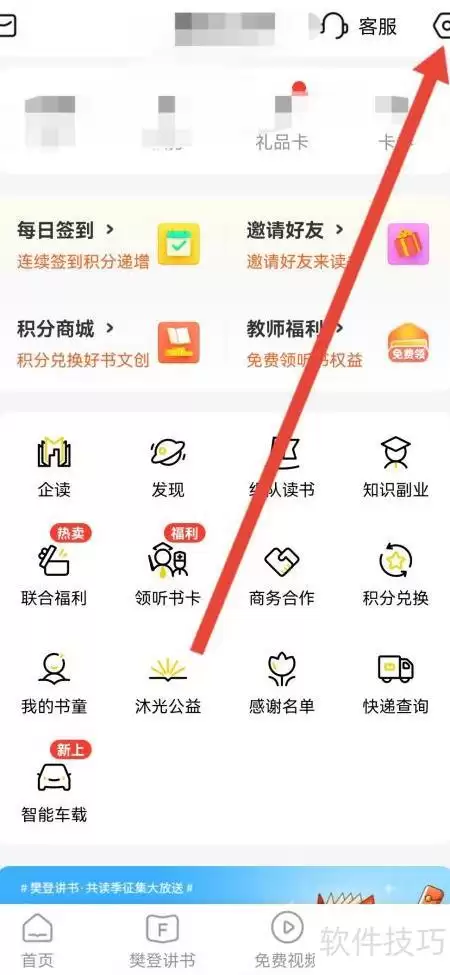Check 快递查询 delivery tracking
450x975 pixels.
tap(395, 683)
